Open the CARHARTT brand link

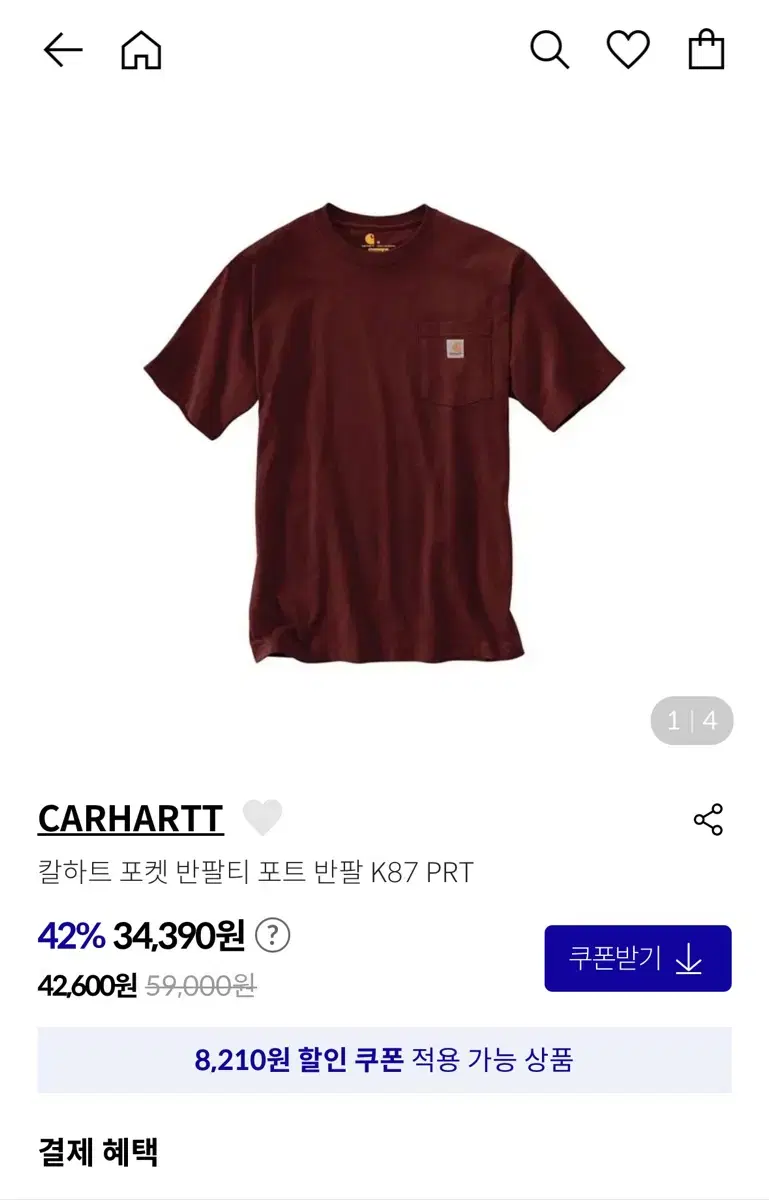(x=130, y=819)
